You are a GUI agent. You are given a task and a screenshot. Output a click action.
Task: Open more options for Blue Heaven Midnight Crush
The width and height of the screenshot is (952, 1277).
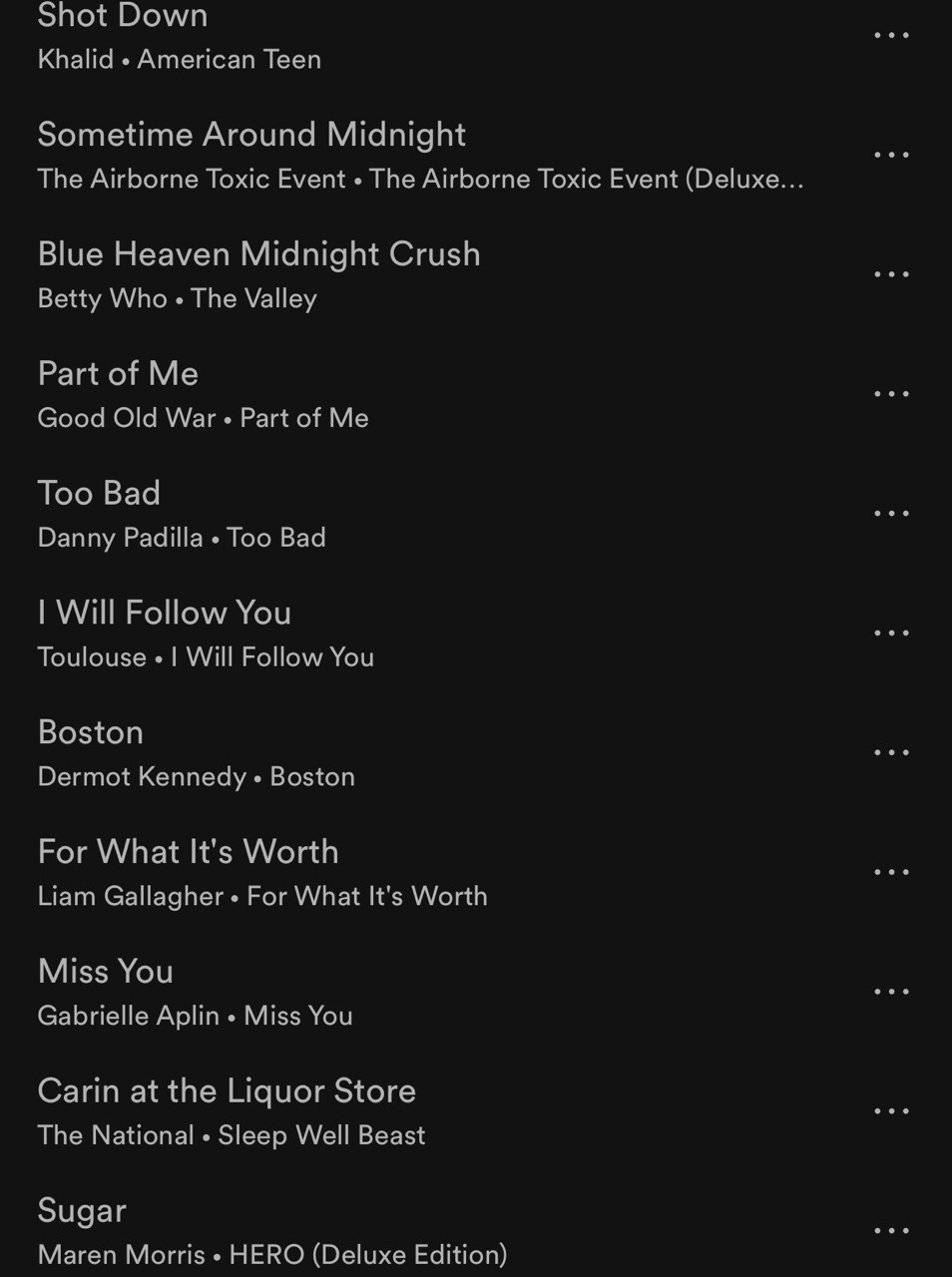891,274
